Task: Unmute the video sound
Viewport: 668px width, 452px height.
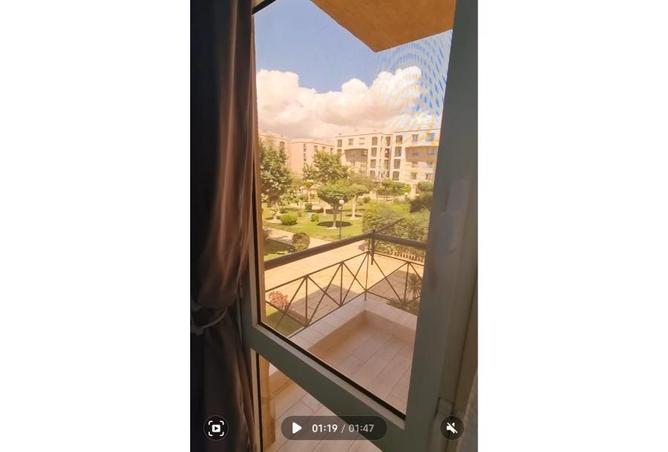Action: point(452,428)
